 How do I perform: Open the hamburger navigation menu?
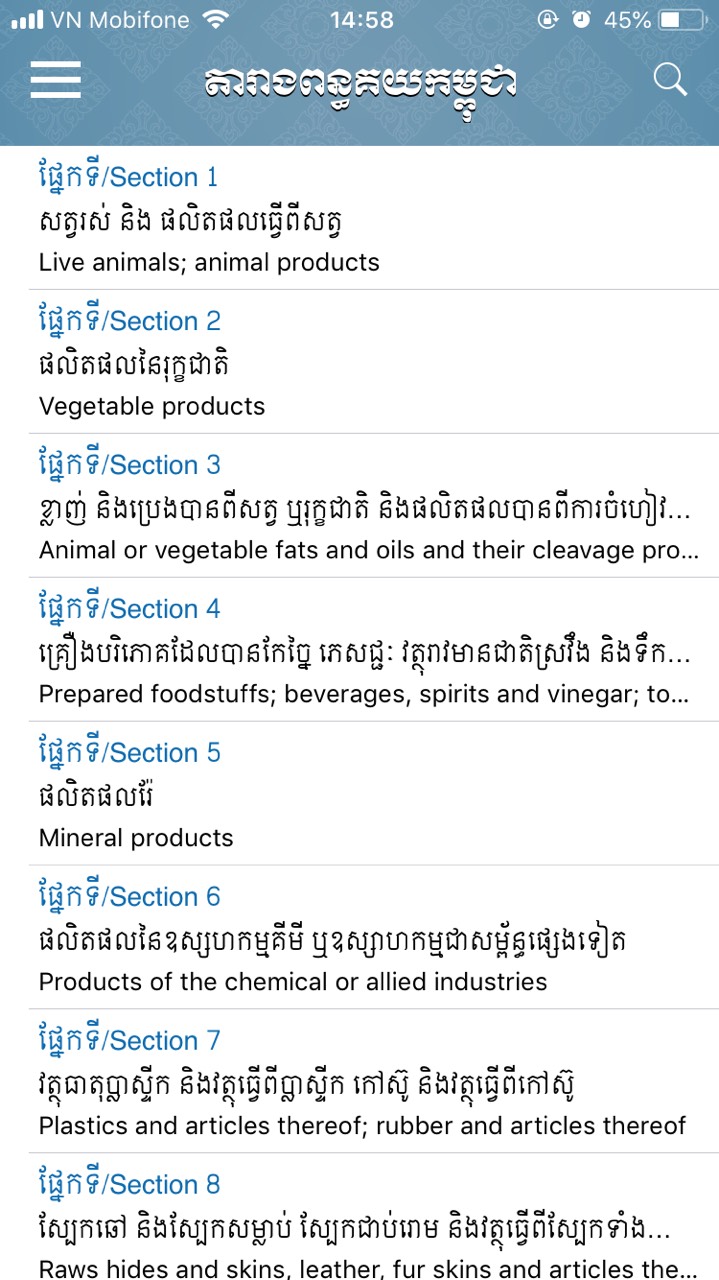pyautogui.click(x=55, y=80)
